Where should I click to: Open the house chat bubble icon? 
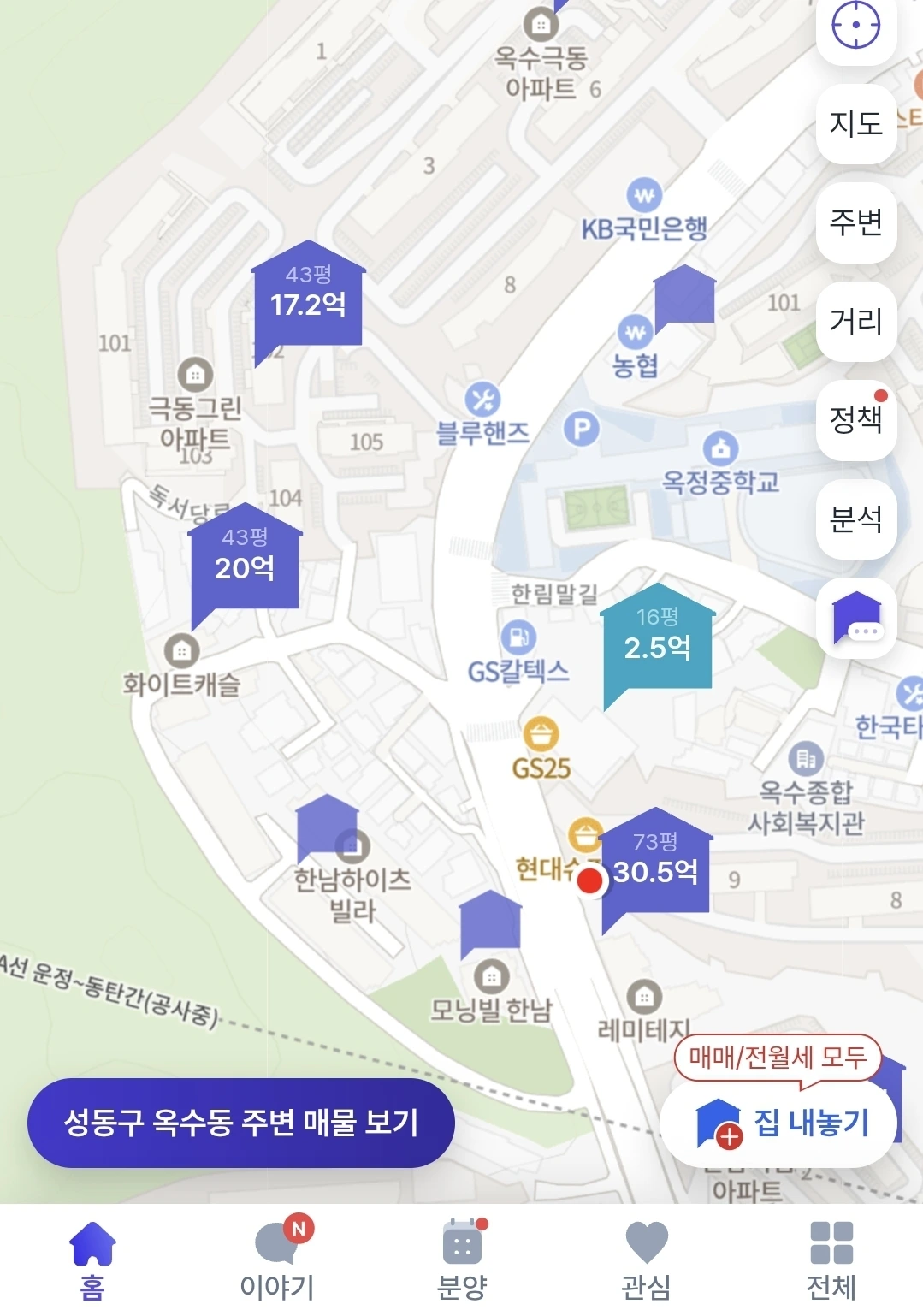[x=856, y=618]
